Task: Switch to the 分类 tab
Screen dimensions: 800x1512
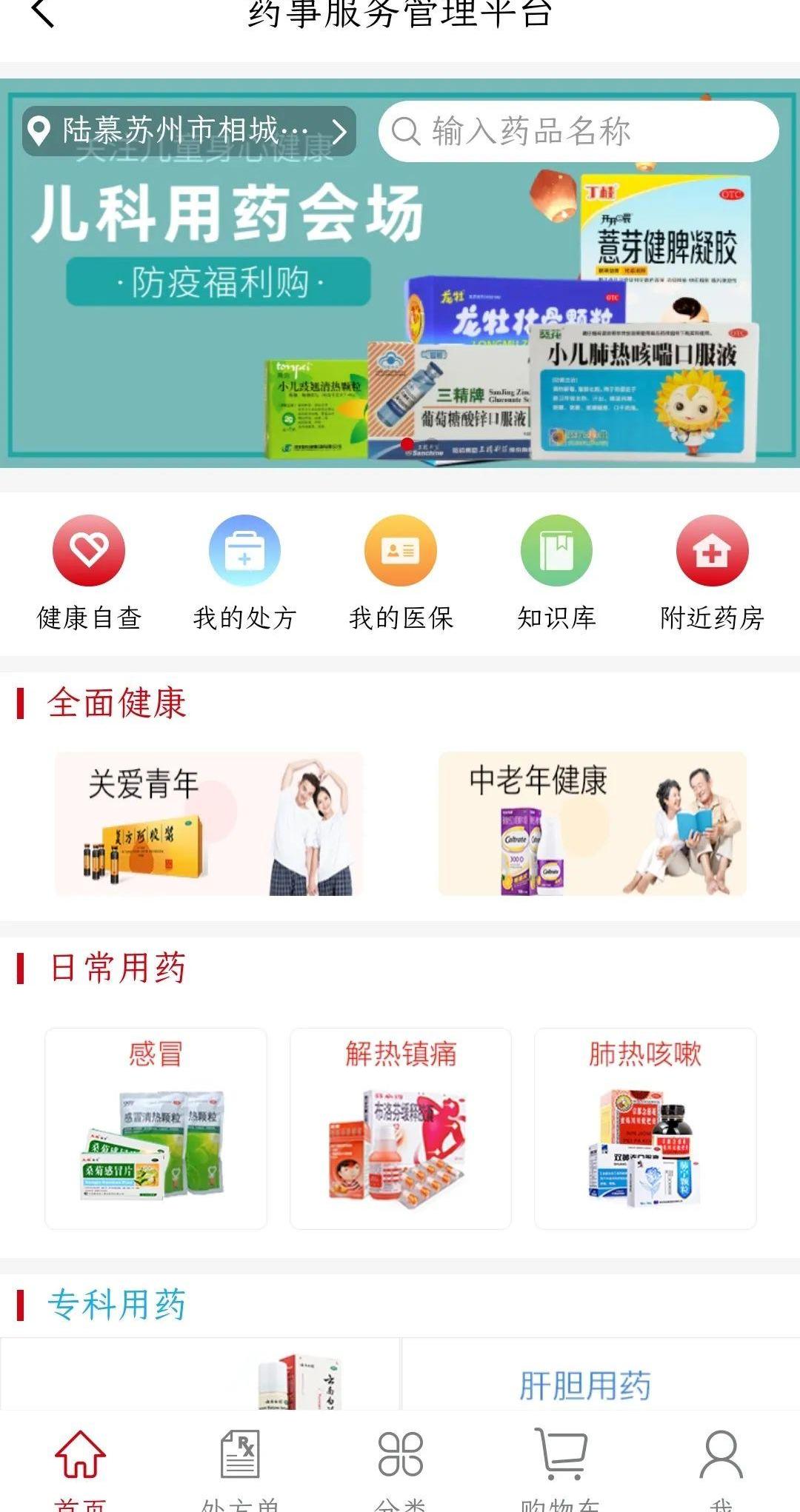Action: tap(401, 1462)
